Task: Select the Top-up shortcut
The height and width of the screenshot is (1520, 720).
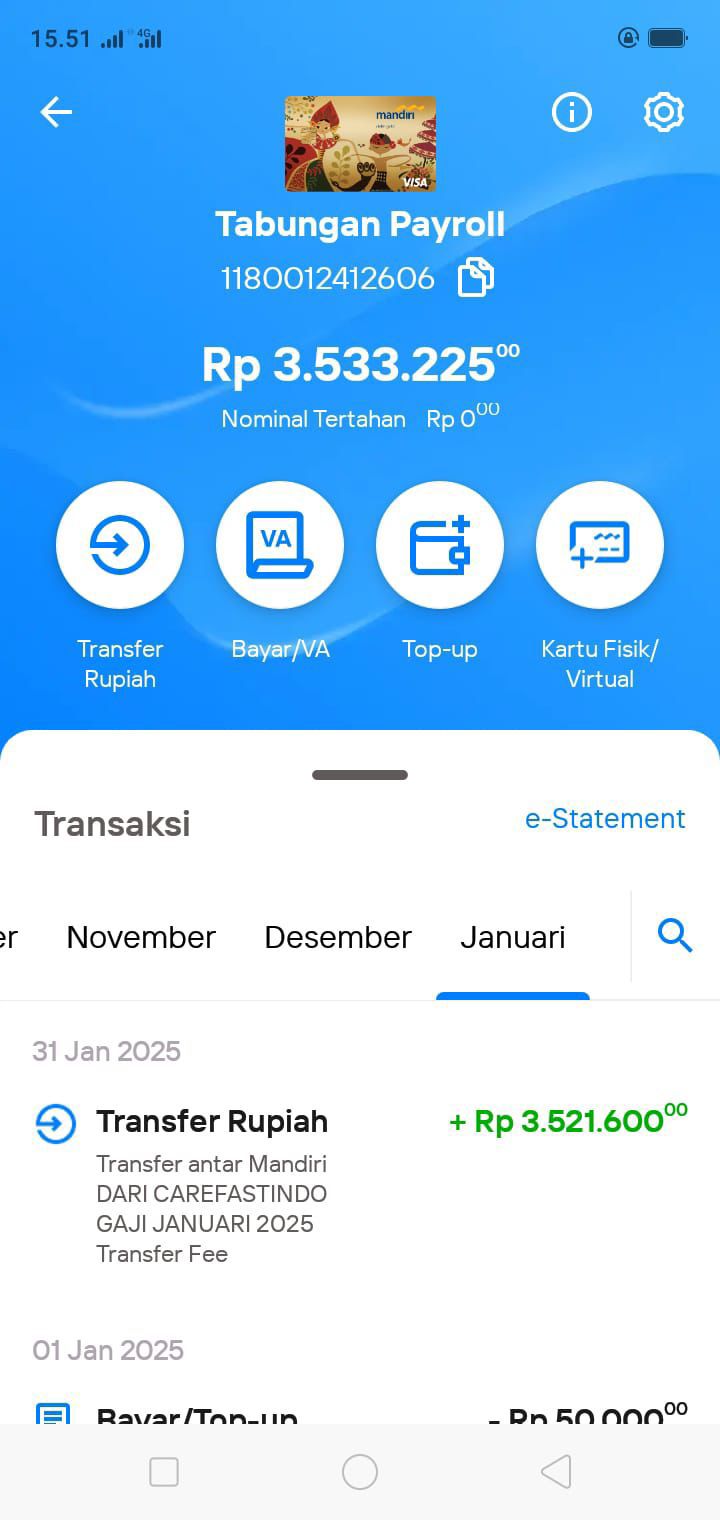Action: pyautogui.click(x=440, y=546)
